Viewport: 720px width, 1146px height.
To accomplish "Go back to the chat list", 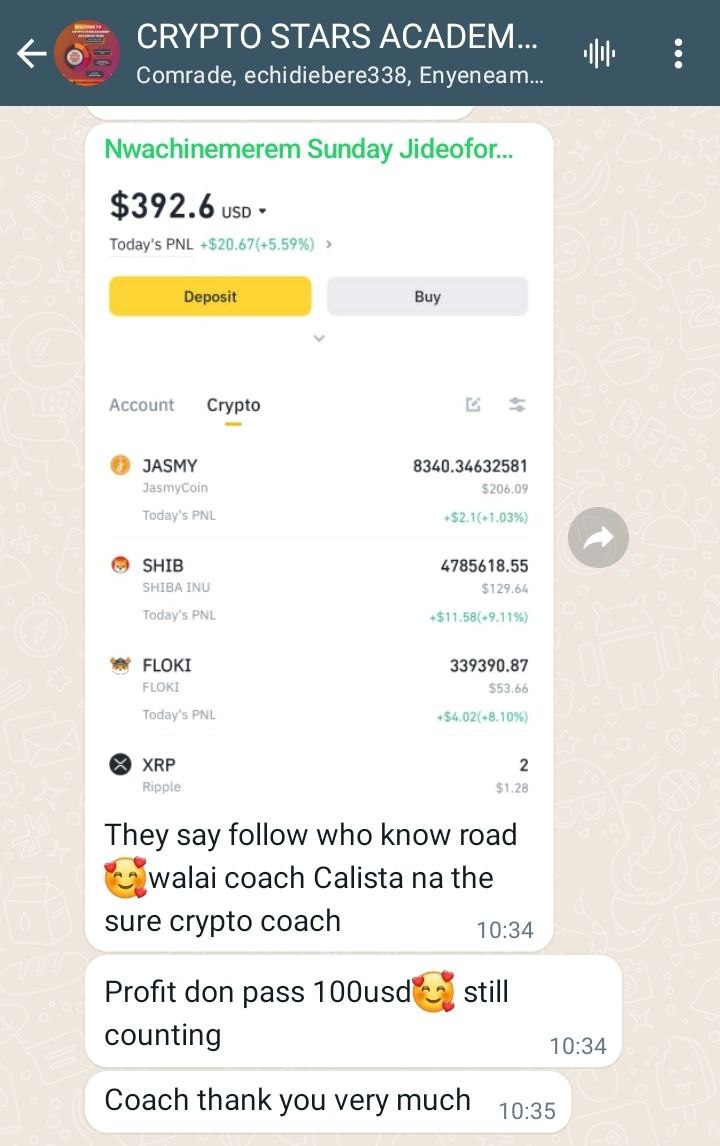I will tap(30, 54).
